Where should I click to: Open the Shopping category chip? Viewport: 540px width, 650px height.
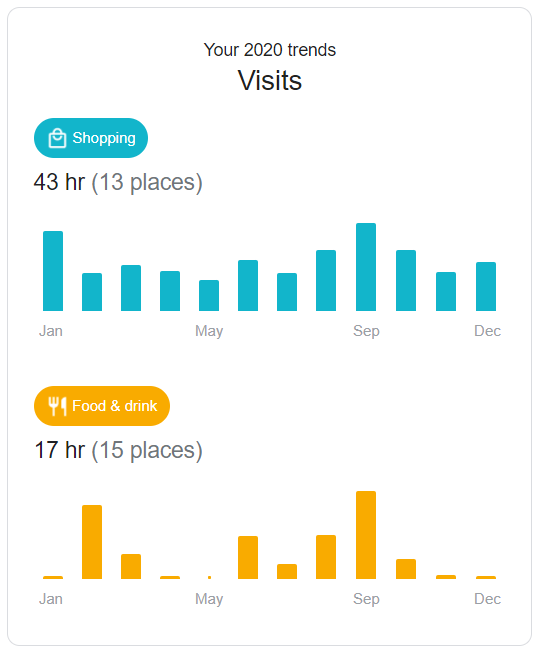(91, 138)
